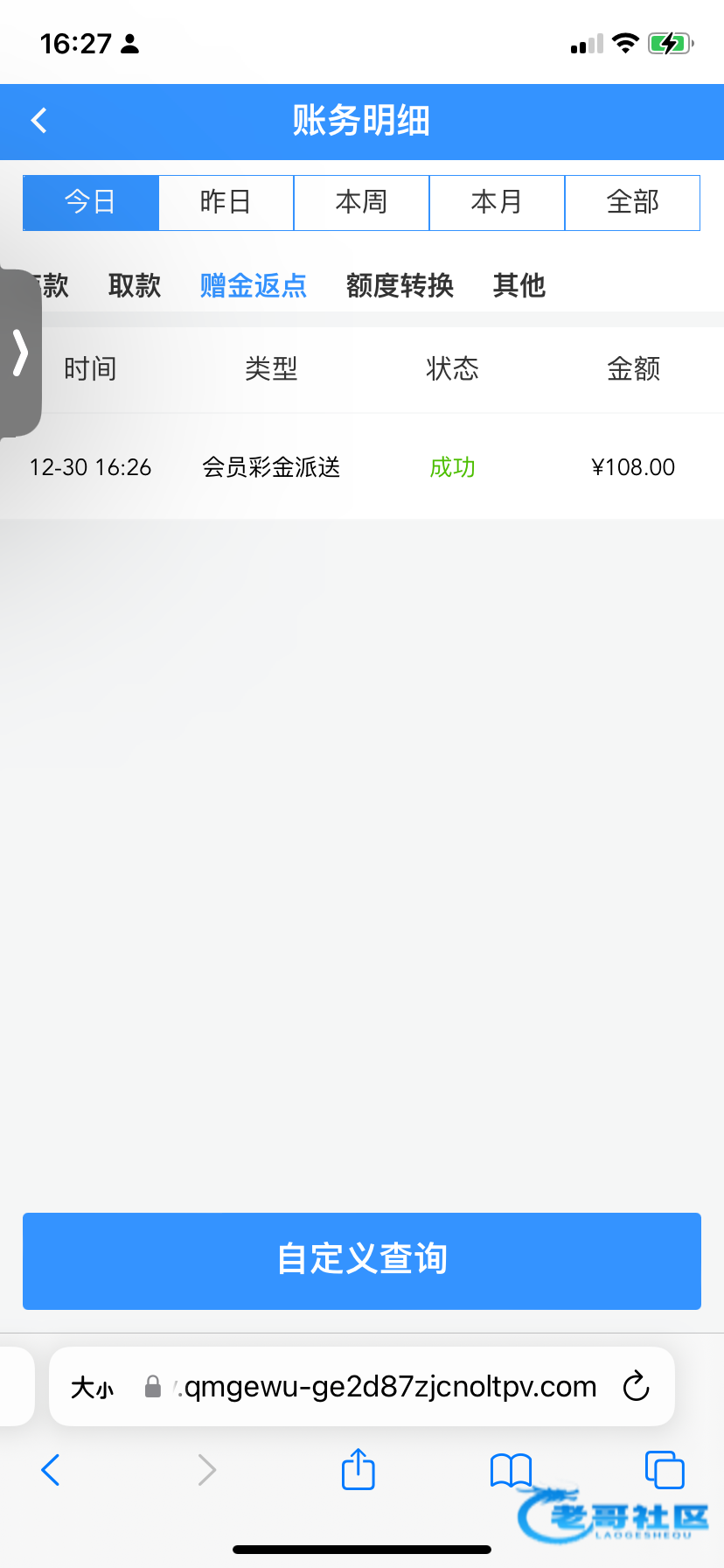The width and height of the screenshot is (724, 1568).
Task: Open the 会员彩金派送 transaction record
Action: coord(272,467)
